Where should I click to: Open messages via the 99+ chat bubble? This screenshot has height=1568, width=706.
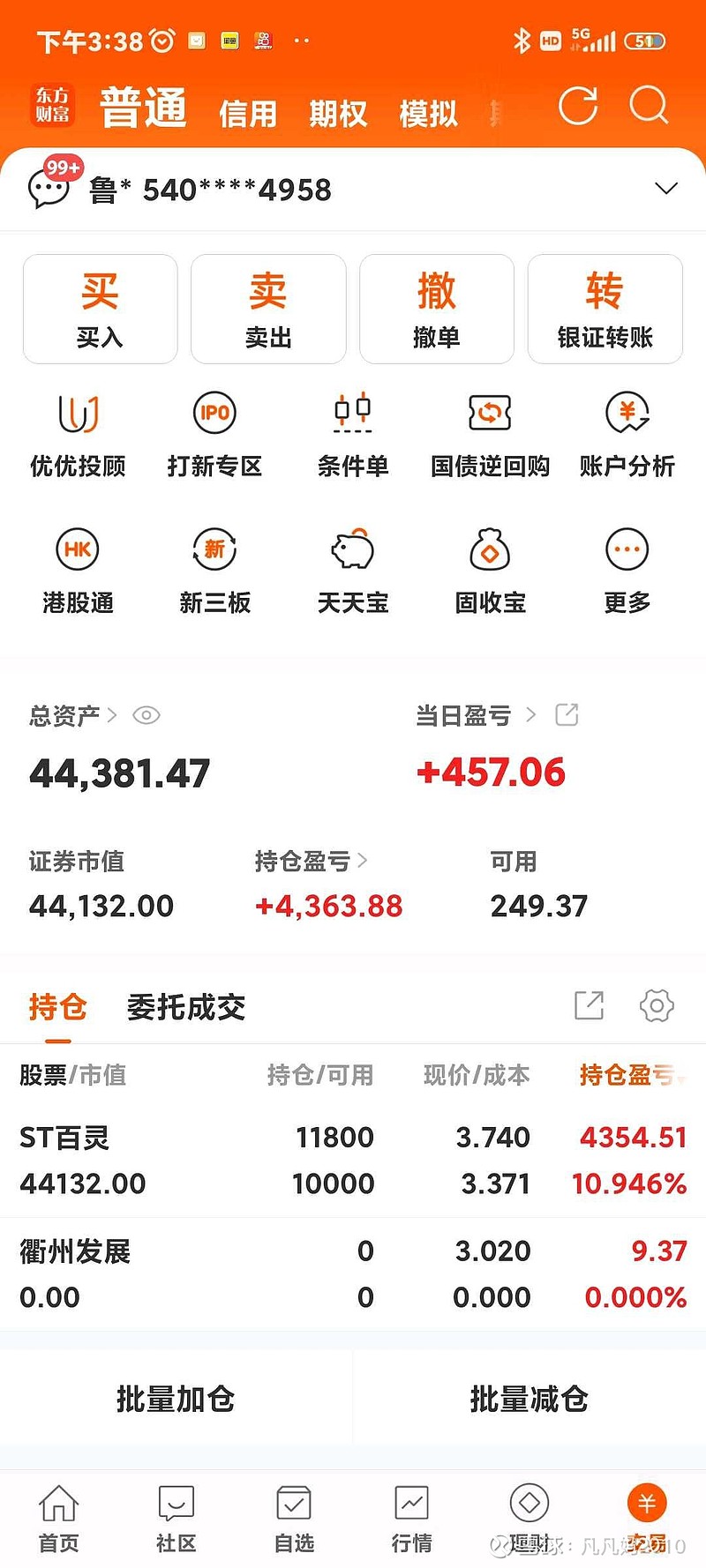(49, 188)
